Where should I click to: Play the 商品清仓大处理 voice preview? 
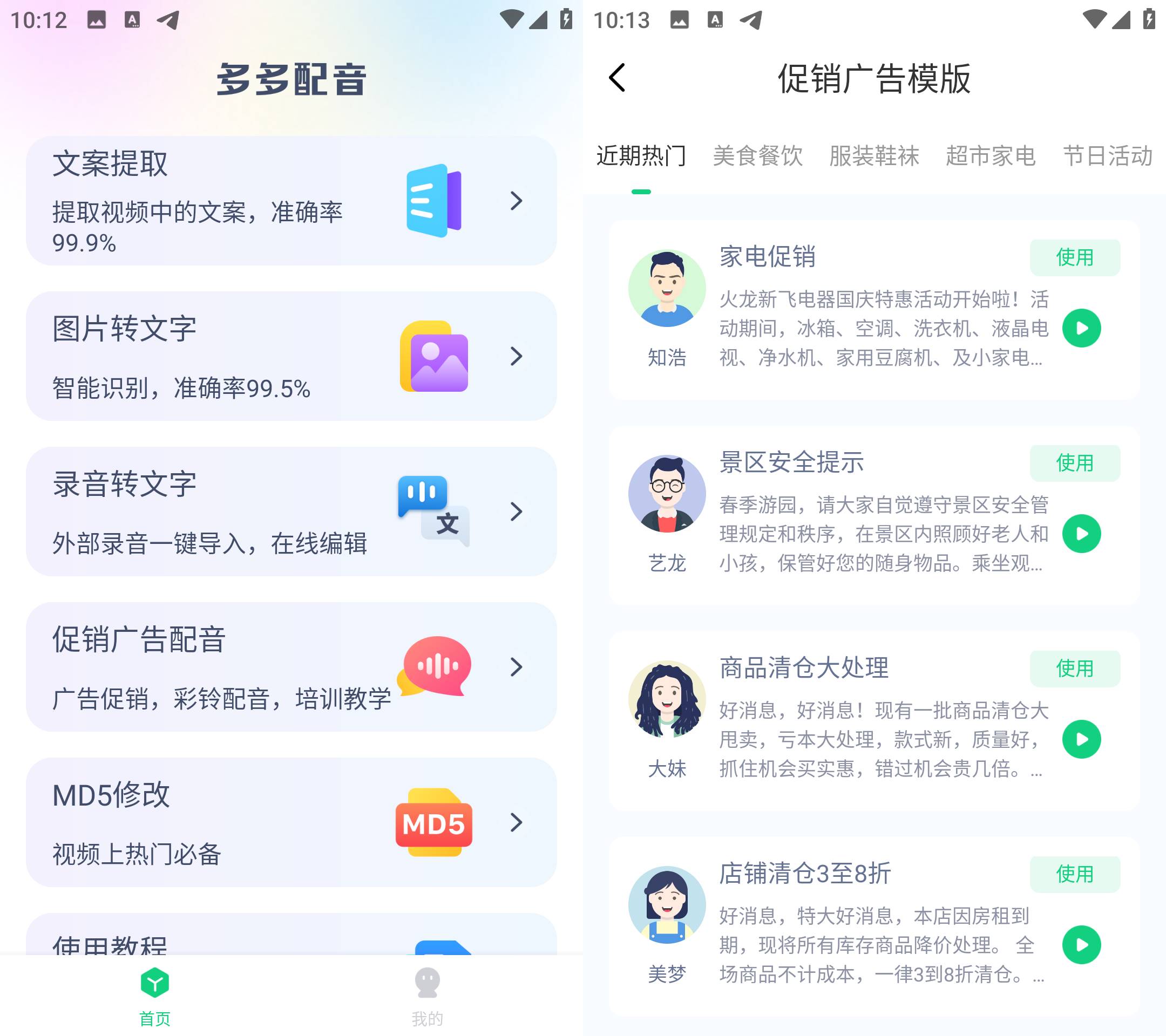(x=1081, y=739)
